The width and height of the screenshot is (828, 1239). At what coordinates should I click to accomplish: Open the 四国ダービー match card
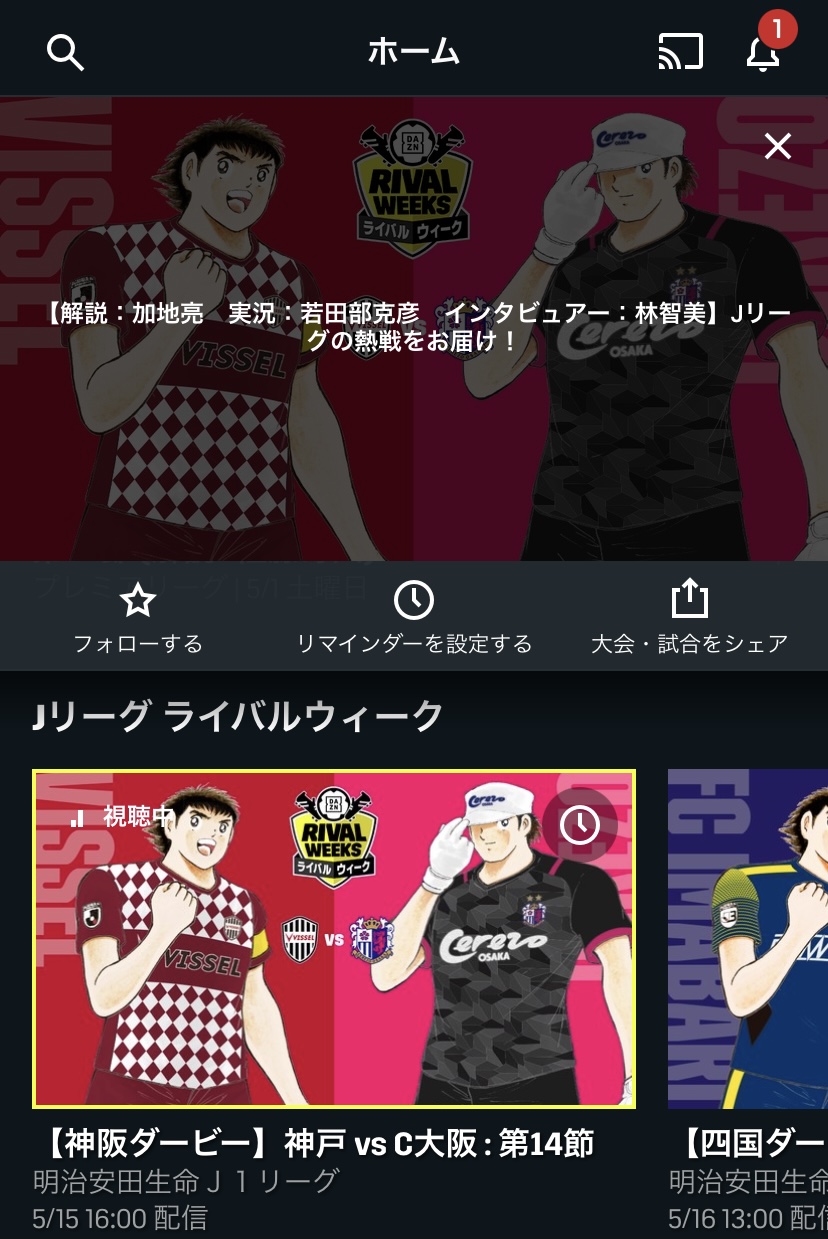click(748, 940)
